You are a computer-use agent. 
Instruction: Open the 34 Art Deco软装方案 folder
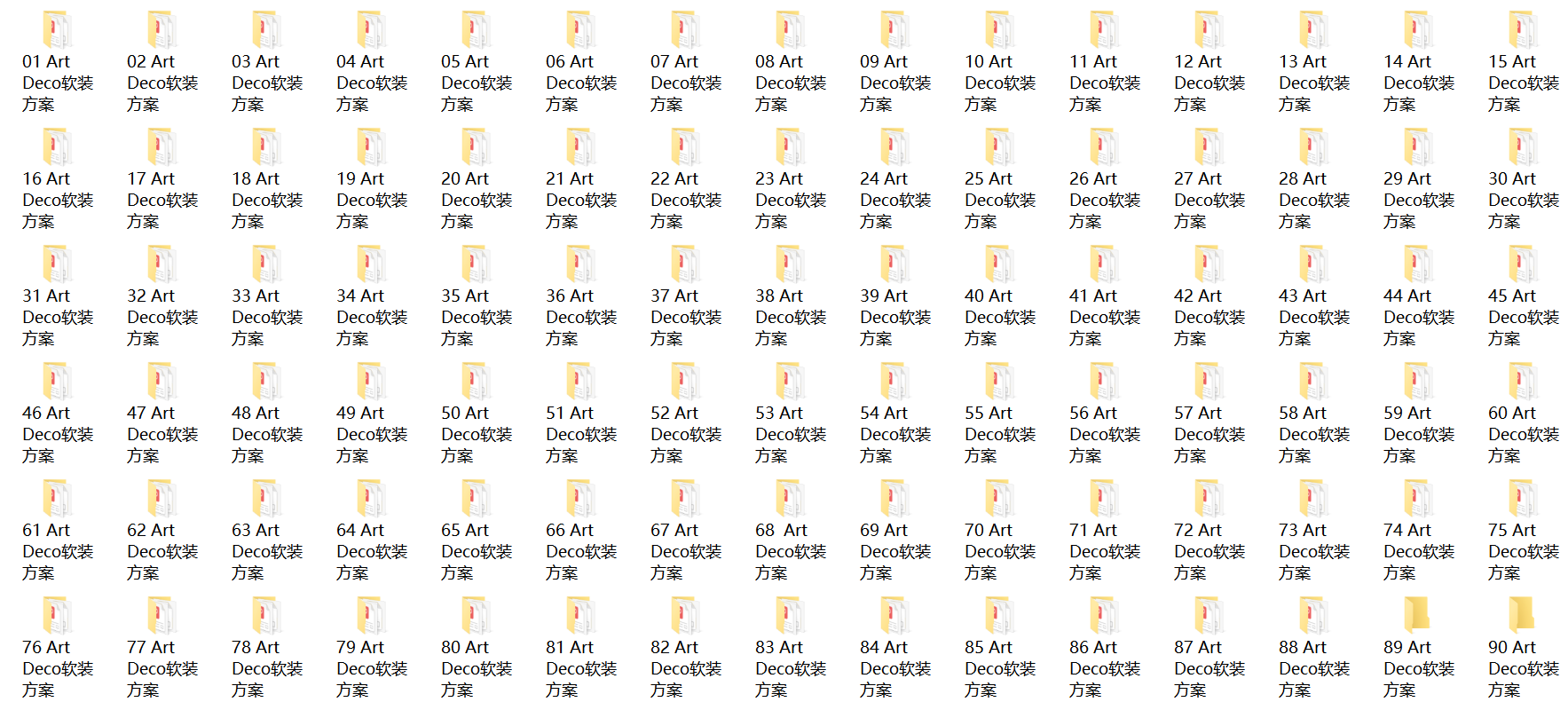[372, 265]
